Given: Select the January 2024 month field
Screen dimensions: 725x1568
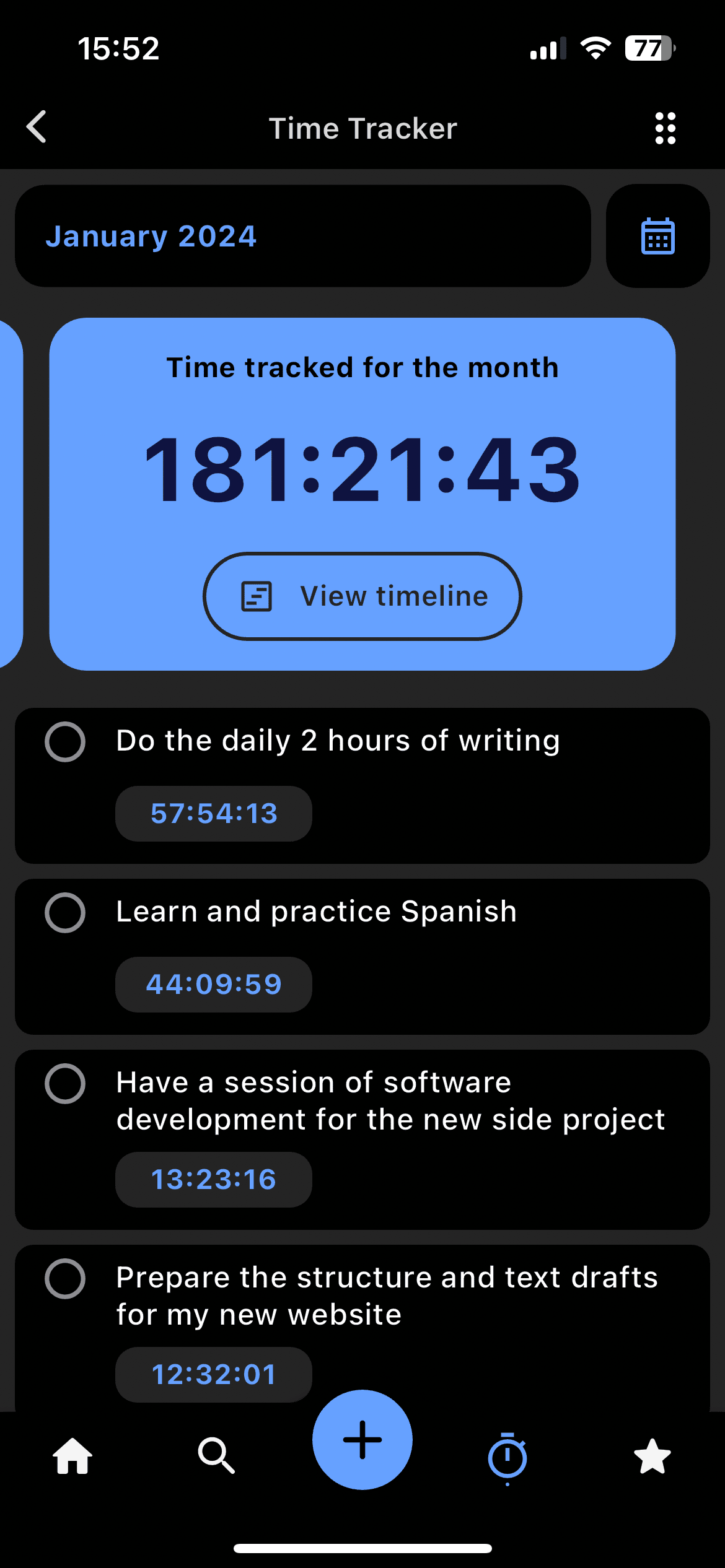Looking at the screenshot, I should coord(303,236).
